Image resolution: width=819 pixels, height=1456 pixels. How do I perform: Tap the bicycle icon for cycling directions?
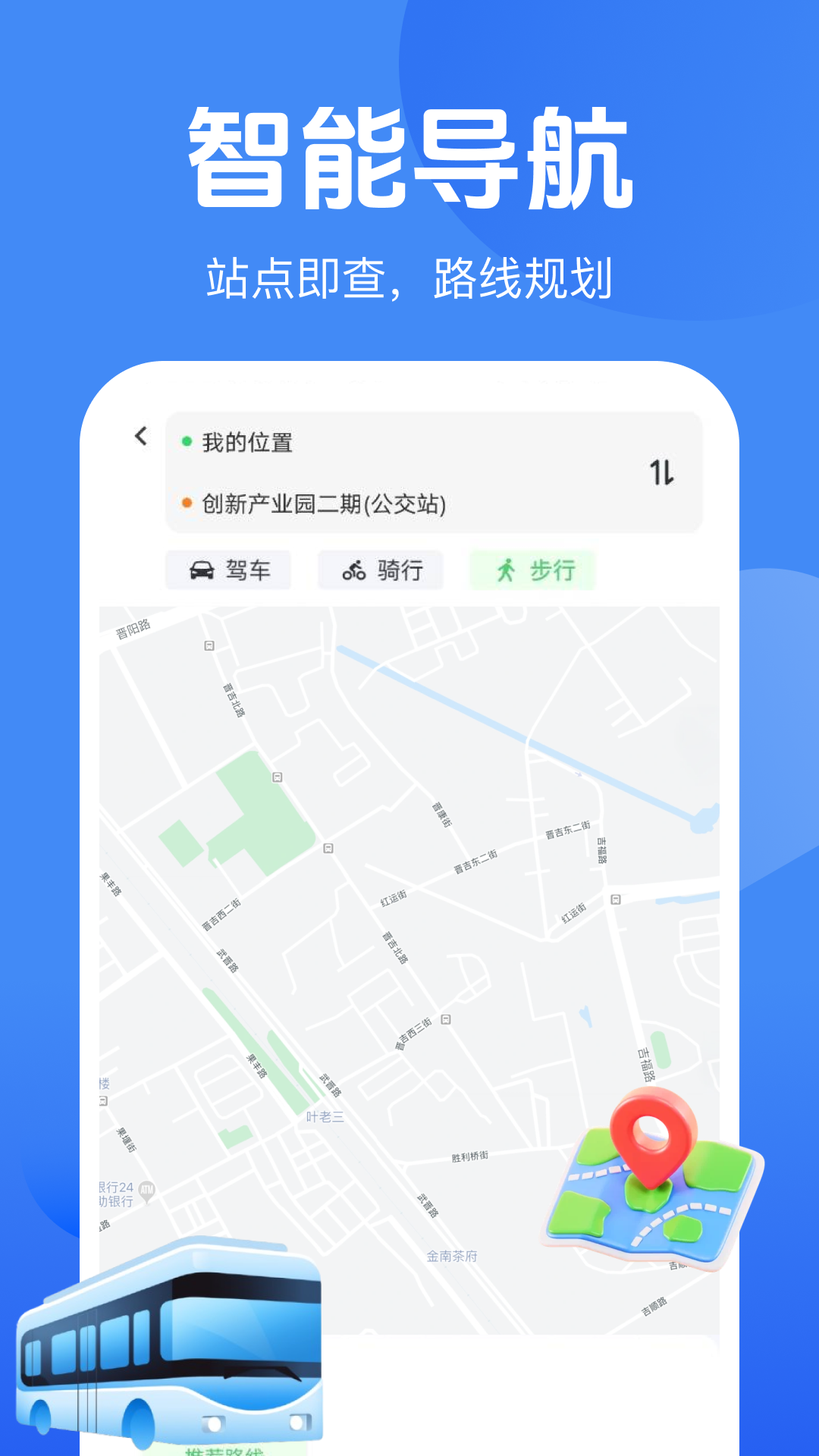(353, 570)
